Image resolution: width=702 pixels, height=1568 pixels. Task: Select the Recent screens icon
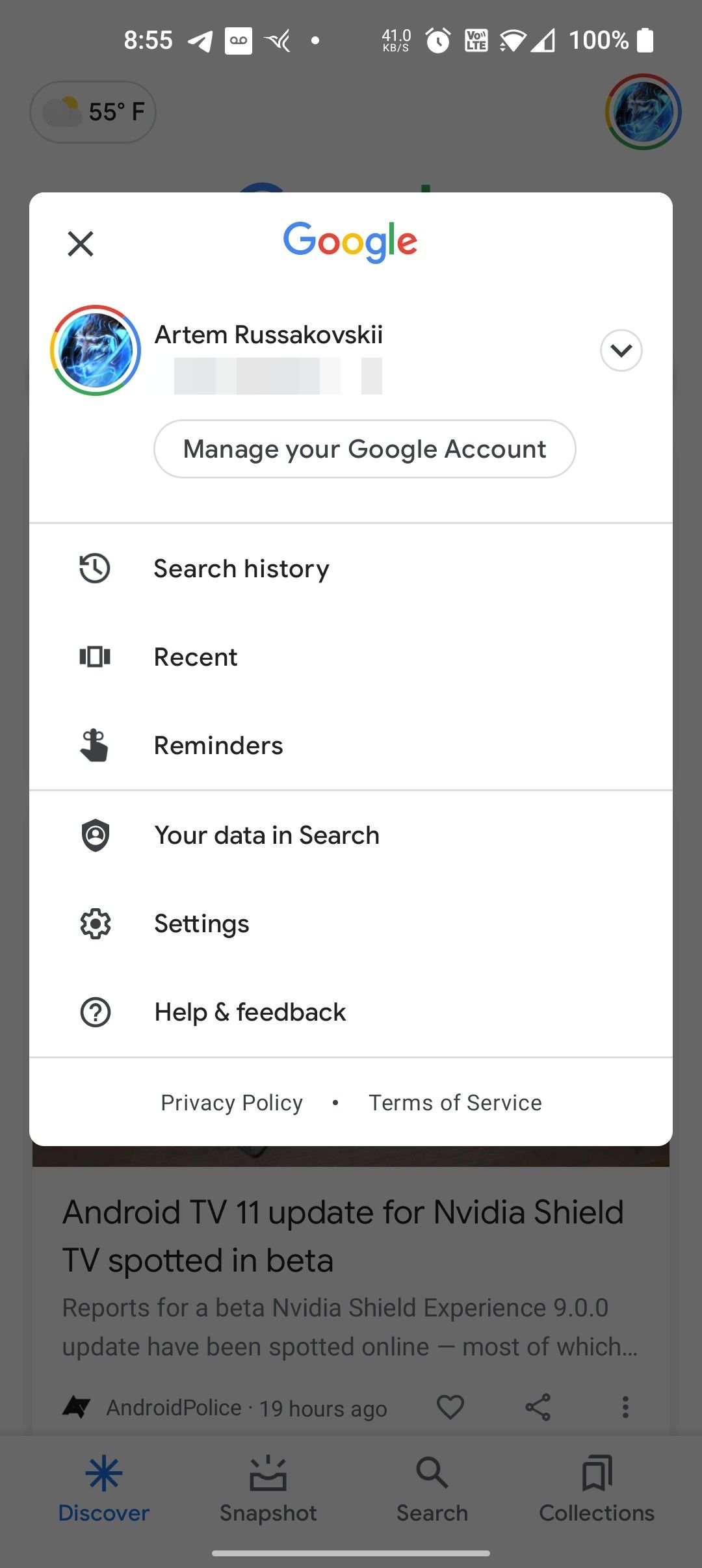(x=94, y=657)
